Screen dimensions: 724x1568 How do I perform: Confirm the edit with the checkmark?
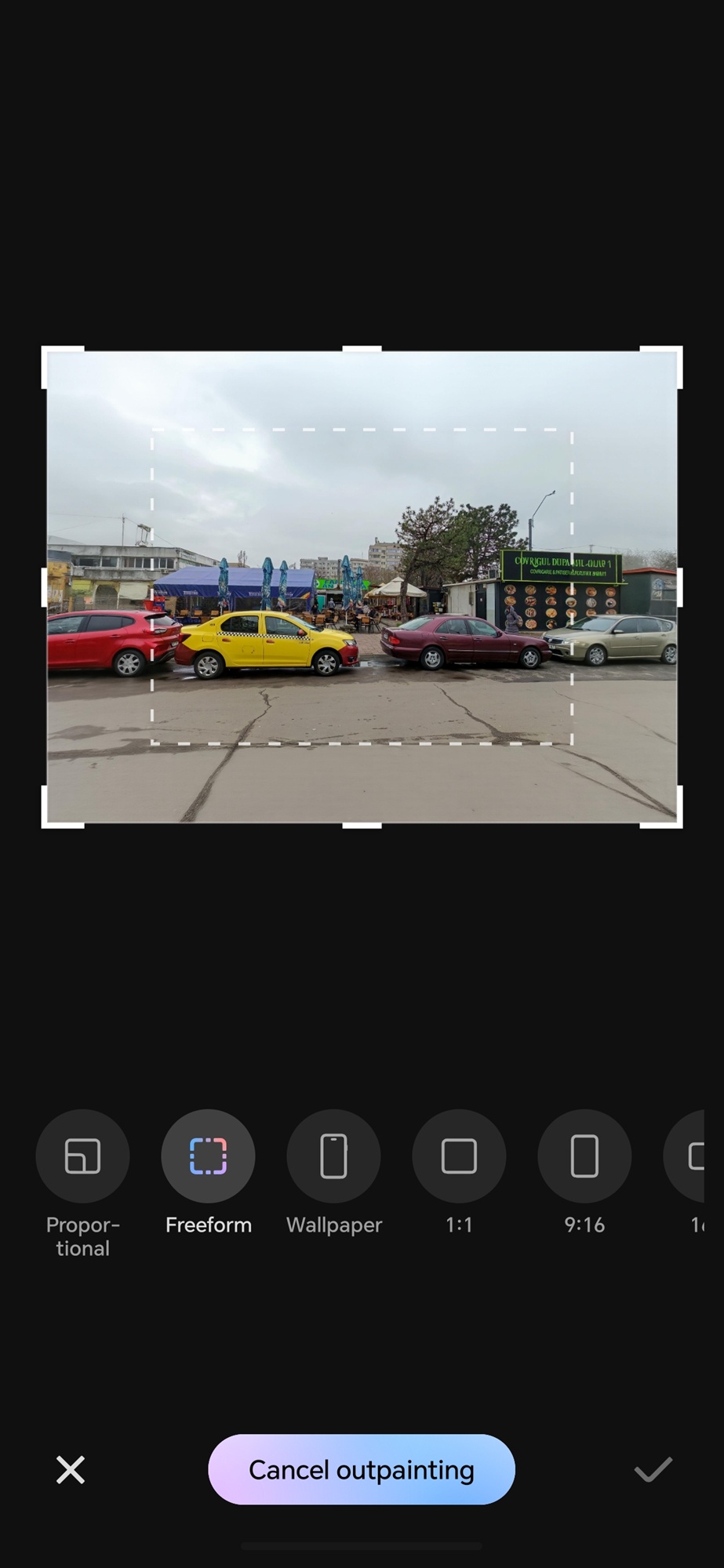coord(653,1470)
